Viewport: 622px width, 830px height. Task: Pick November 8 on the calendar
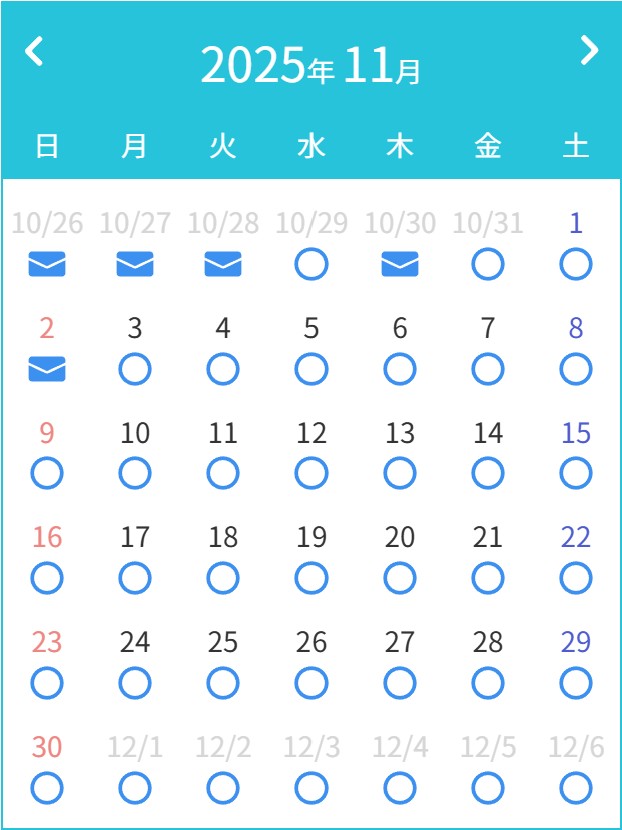[576, 369]
